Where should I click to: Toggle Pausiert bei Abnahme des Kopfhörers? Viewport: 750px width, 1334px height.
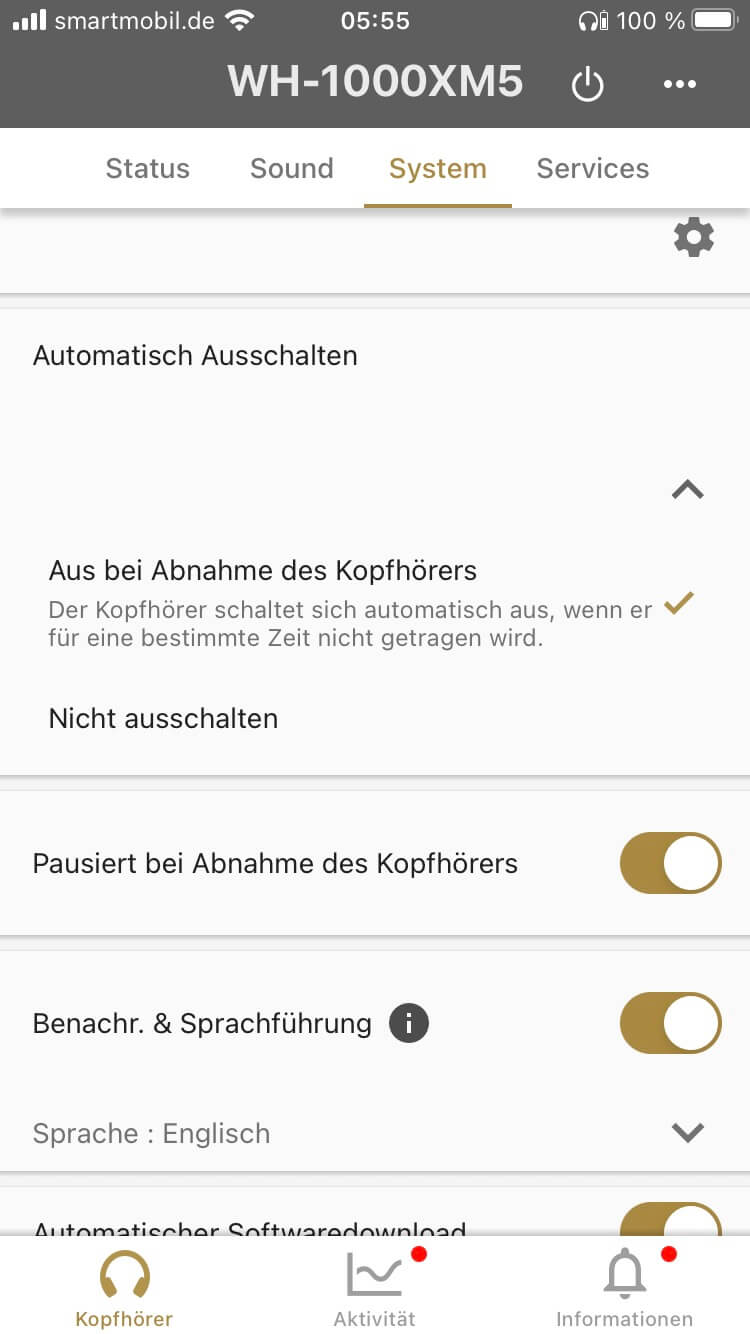click(670, 863)
